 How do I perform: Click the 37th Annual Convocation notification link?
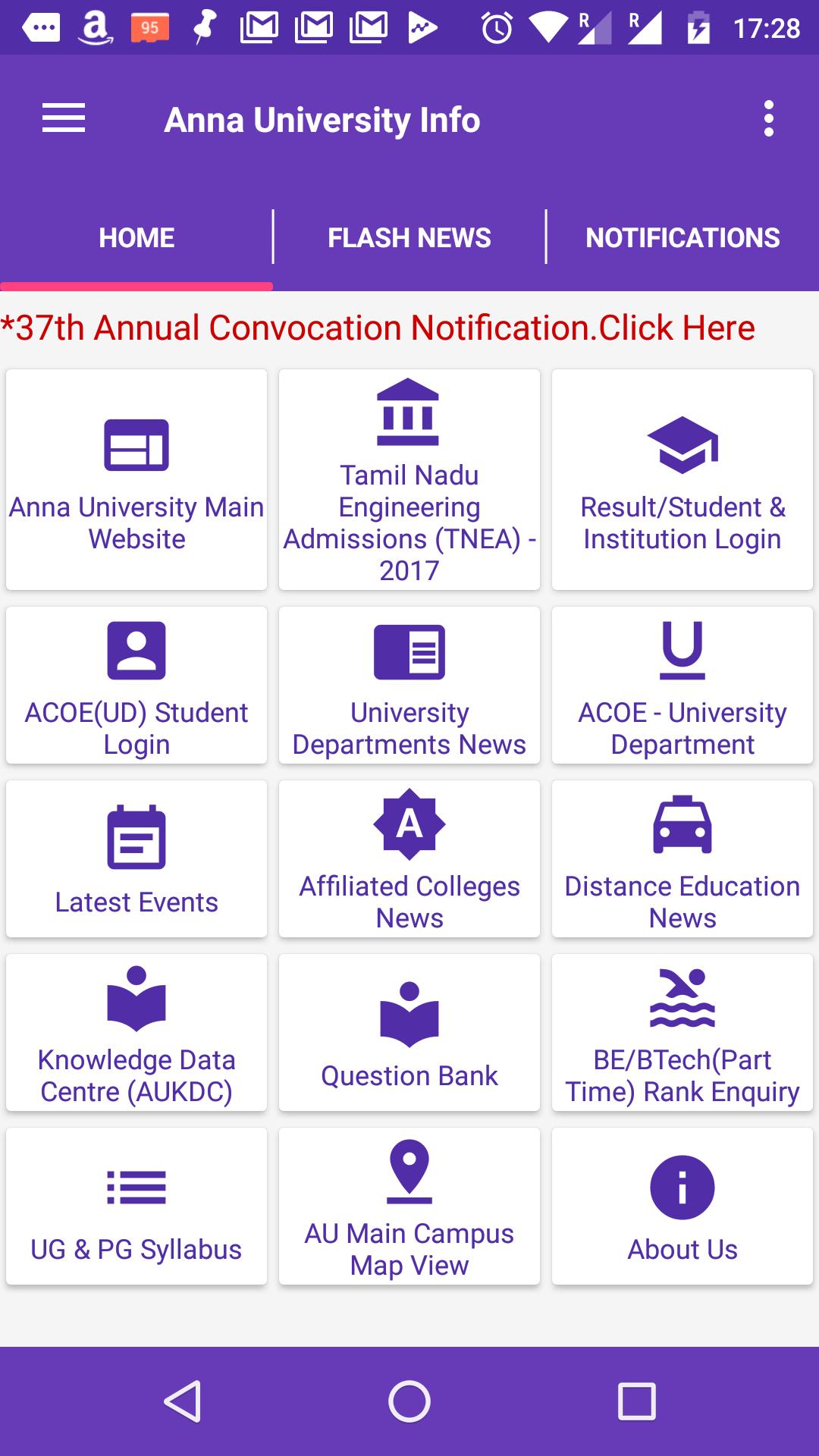pyautogui.click(x=378, y=328)
